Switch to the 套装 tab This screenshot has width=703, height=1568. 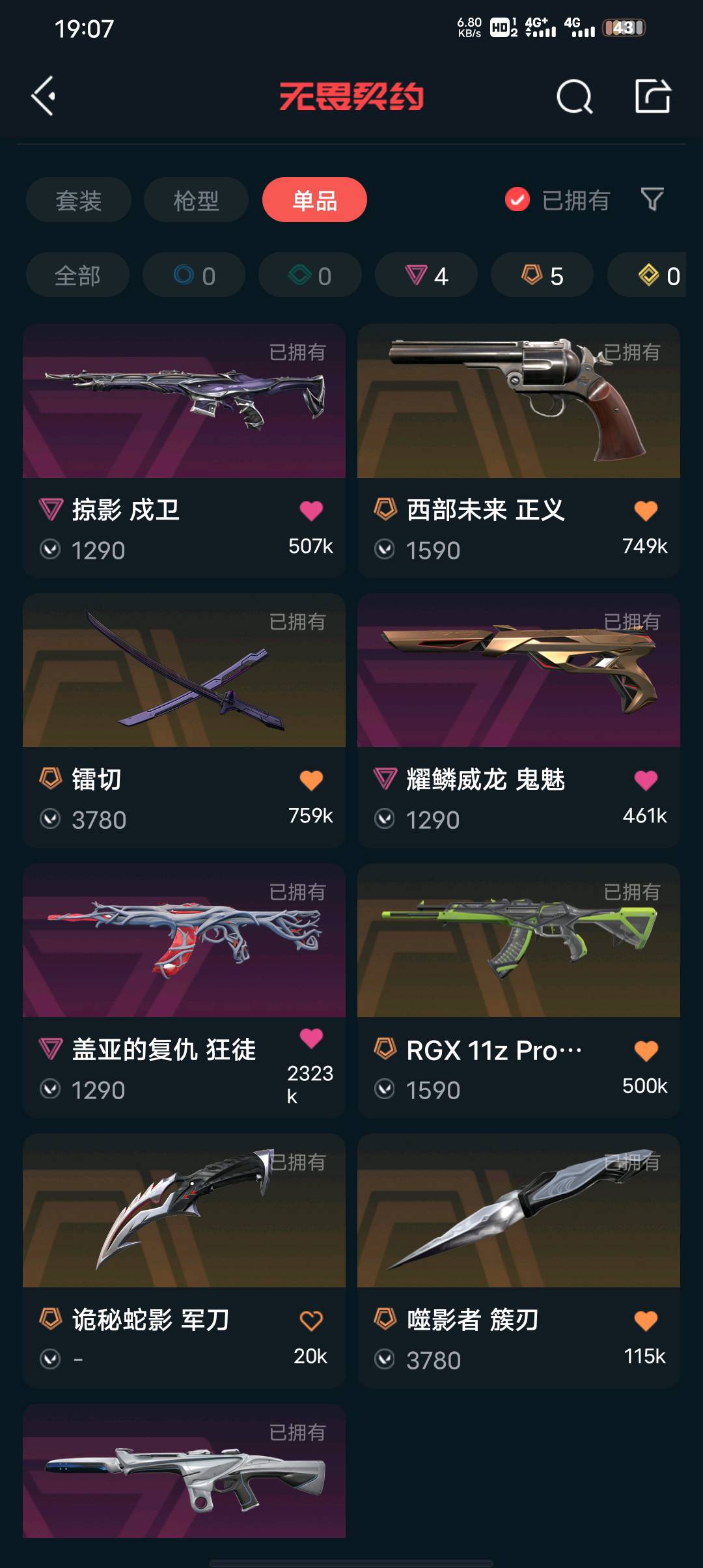[79, 200]
